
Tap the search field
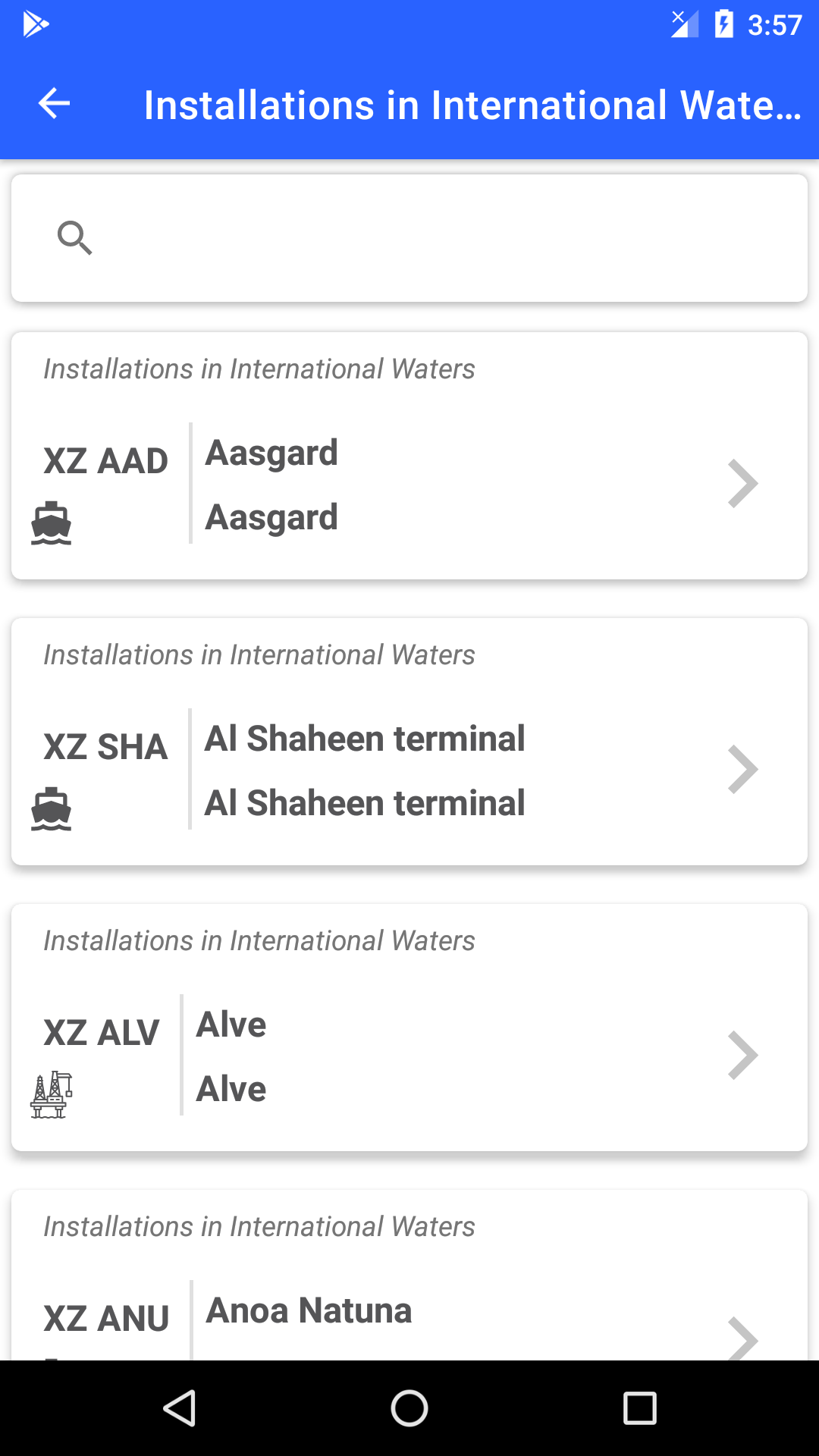tap(409, 238)
